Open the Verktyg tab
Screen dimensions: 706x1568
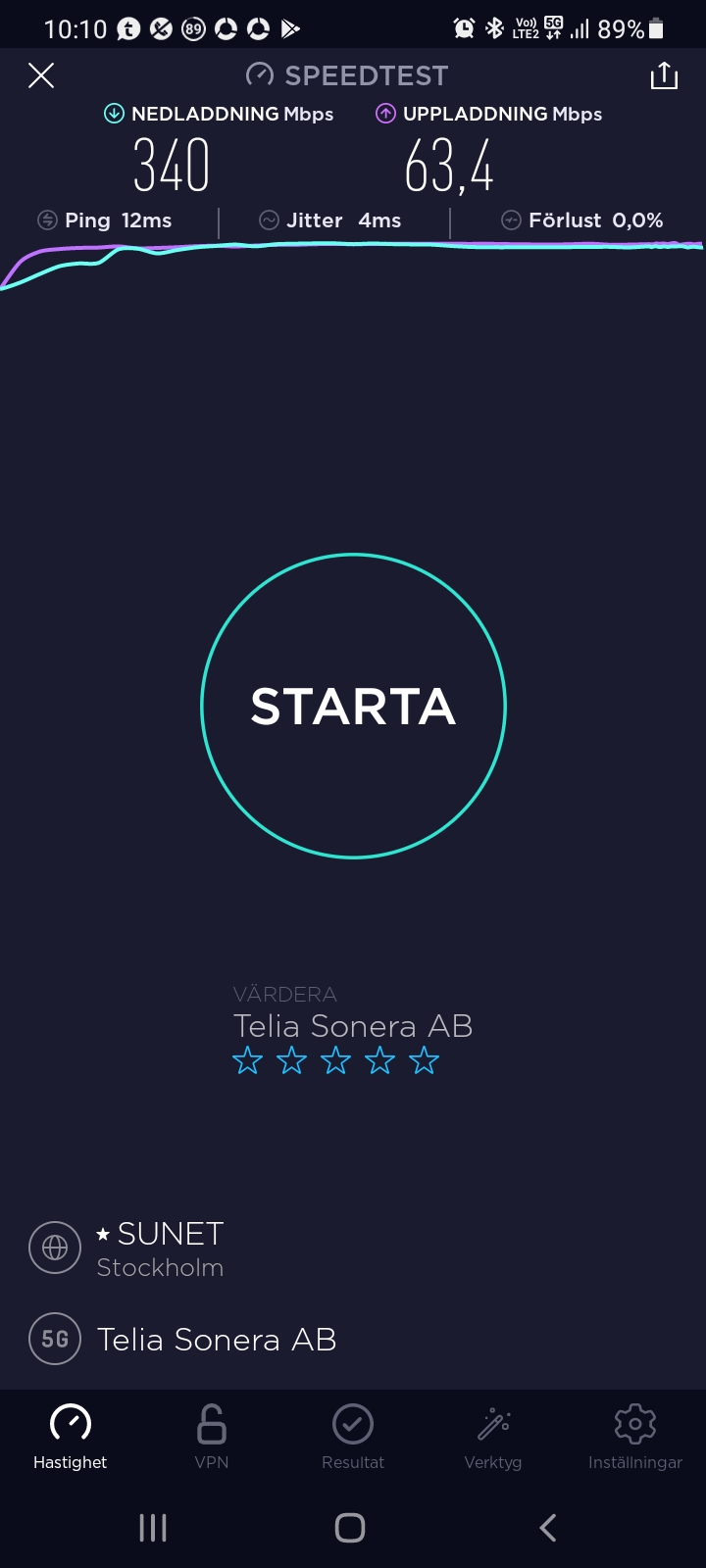(x=493, y=1437)
